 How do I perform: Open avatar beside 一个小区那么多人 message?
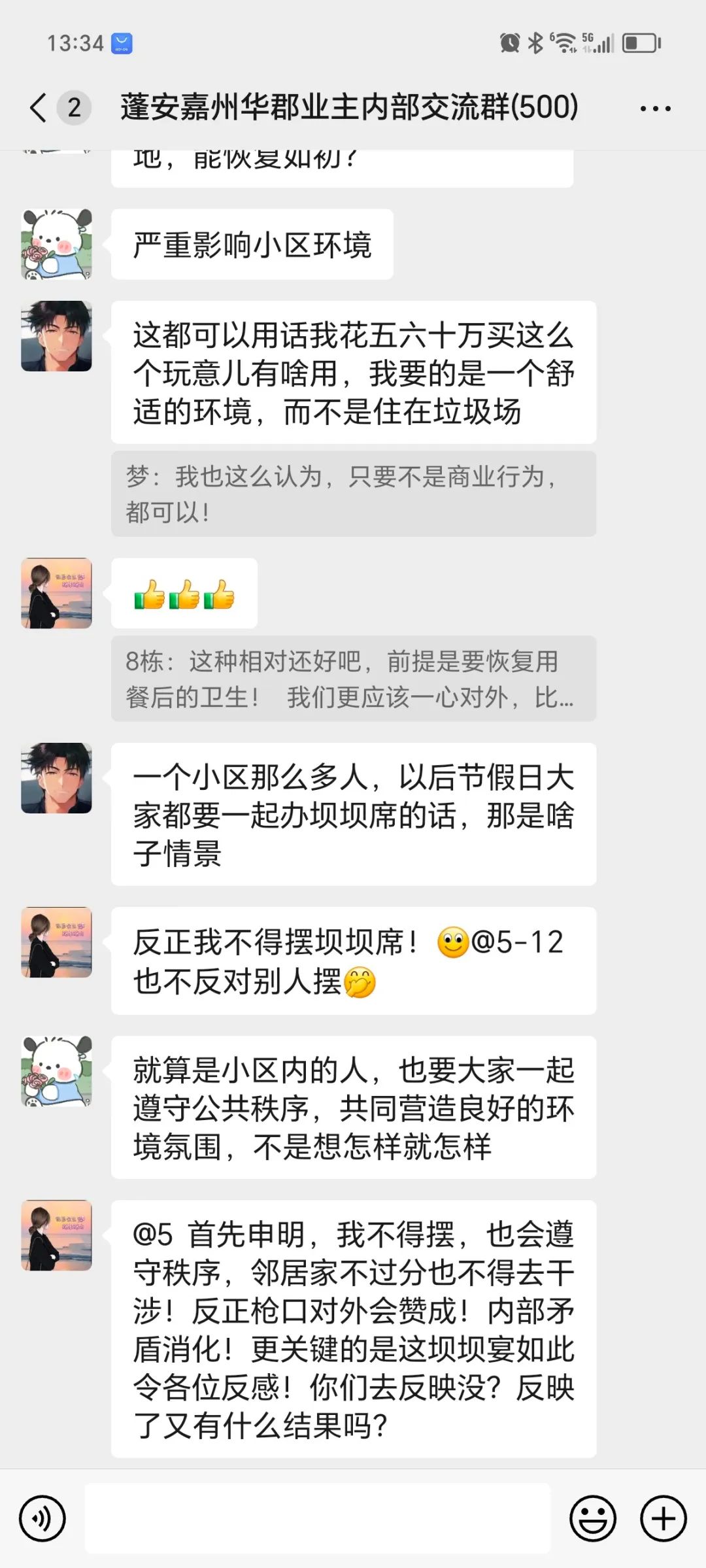click(x=56, y=778)
